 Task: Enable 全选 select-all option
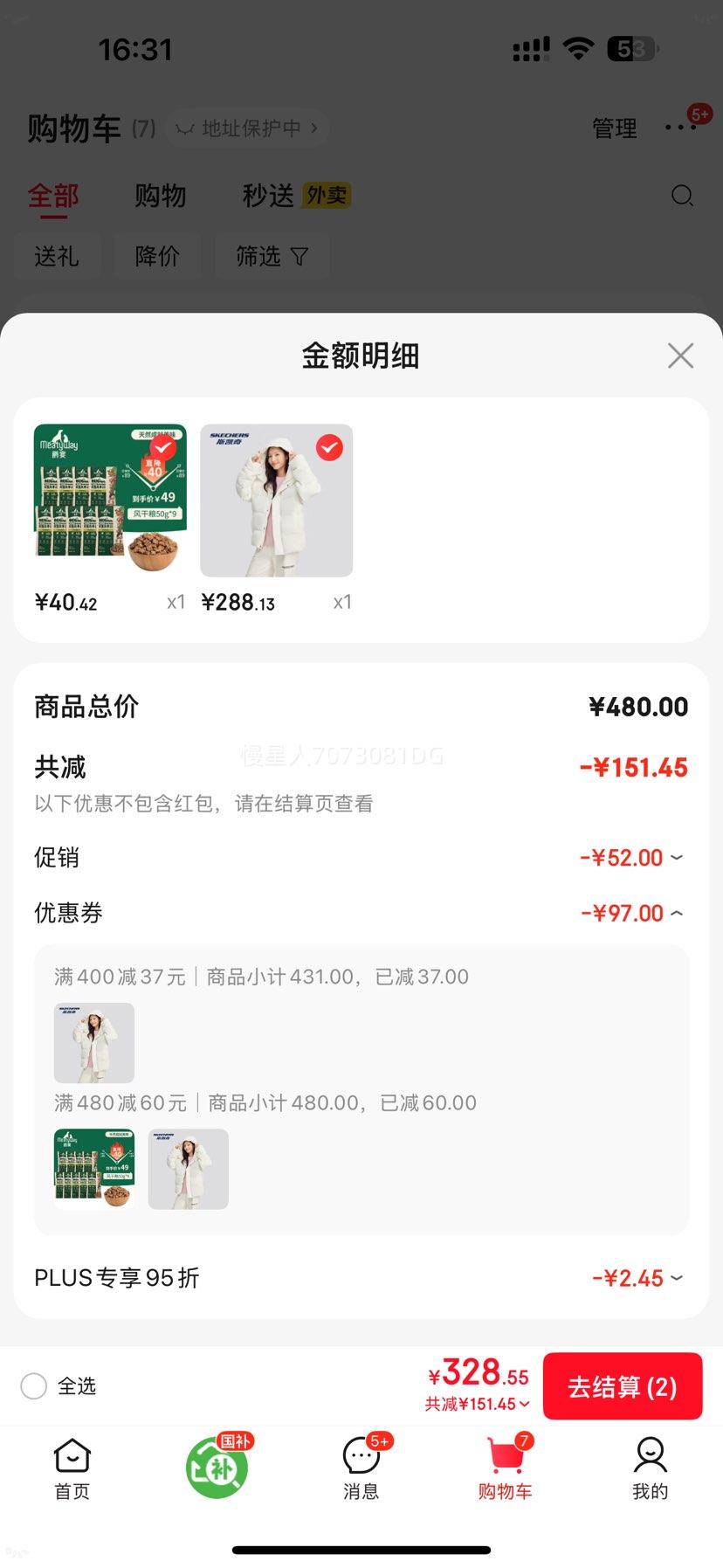coord(33,1385)
